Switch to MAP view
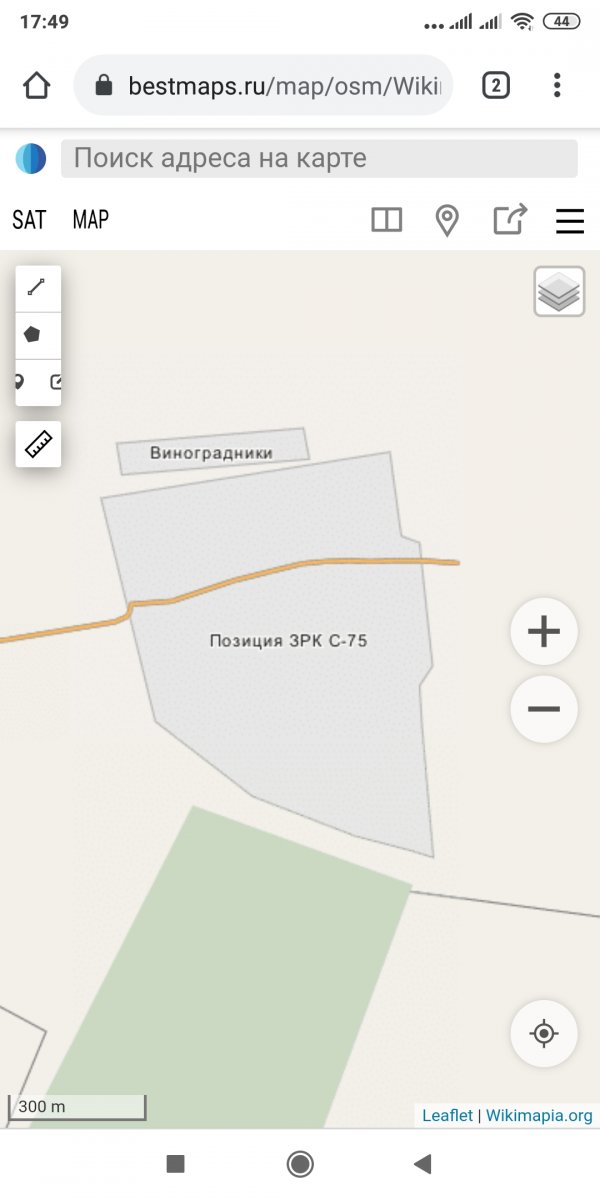The width and height of the screenshot is (600, 1200). click(91, 220)
